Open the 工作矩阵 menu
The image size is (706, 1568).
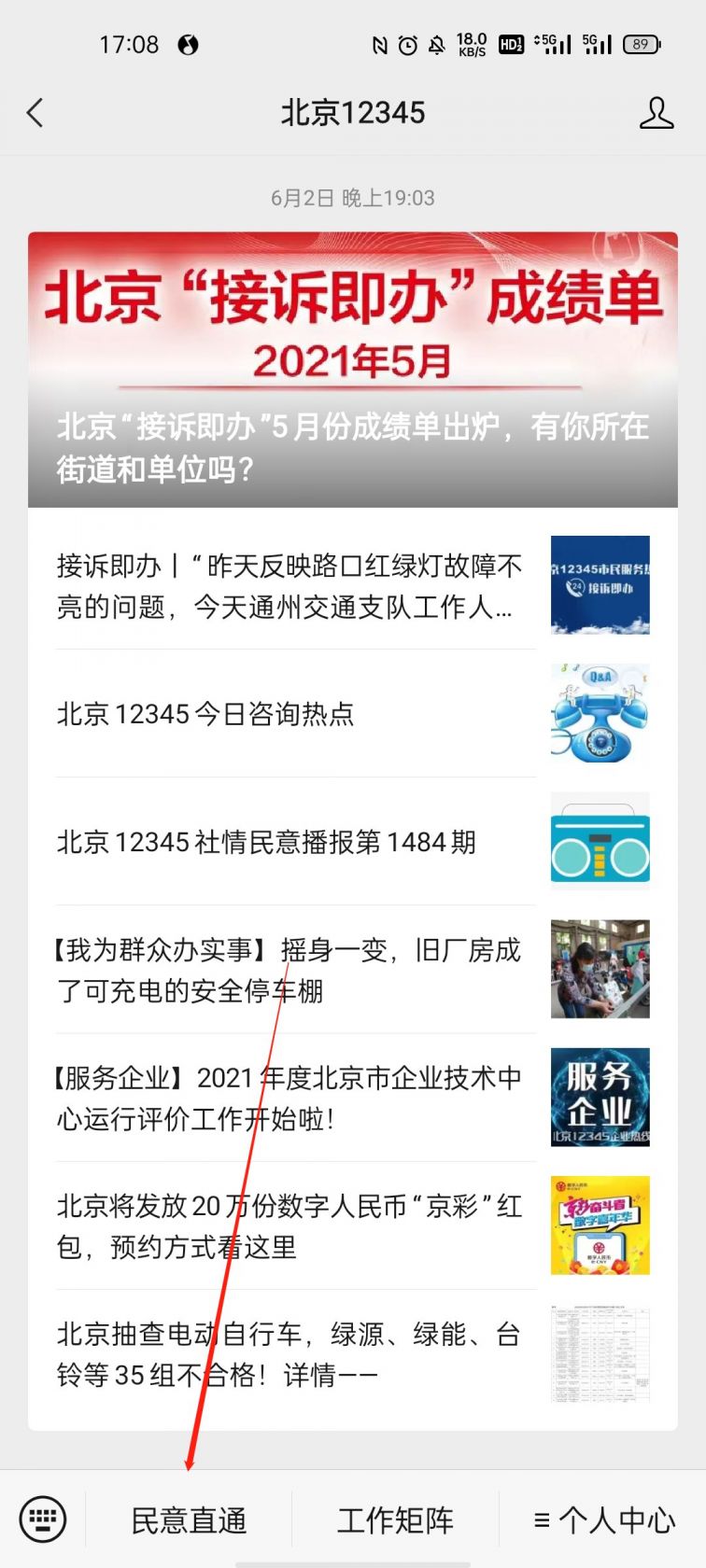pos(395,1519)
